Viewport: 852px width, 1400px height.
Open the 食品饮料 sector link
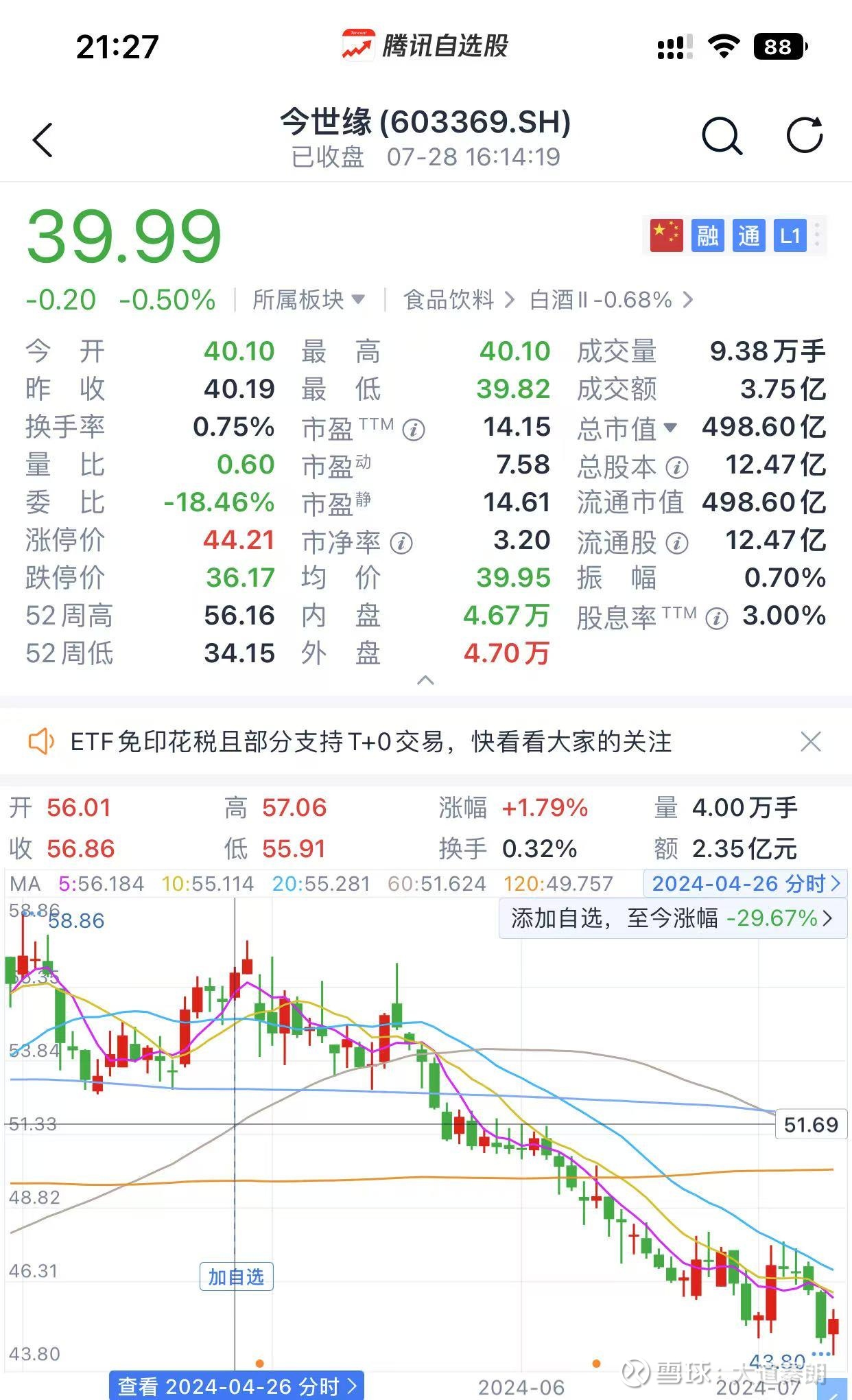(459, 300)
